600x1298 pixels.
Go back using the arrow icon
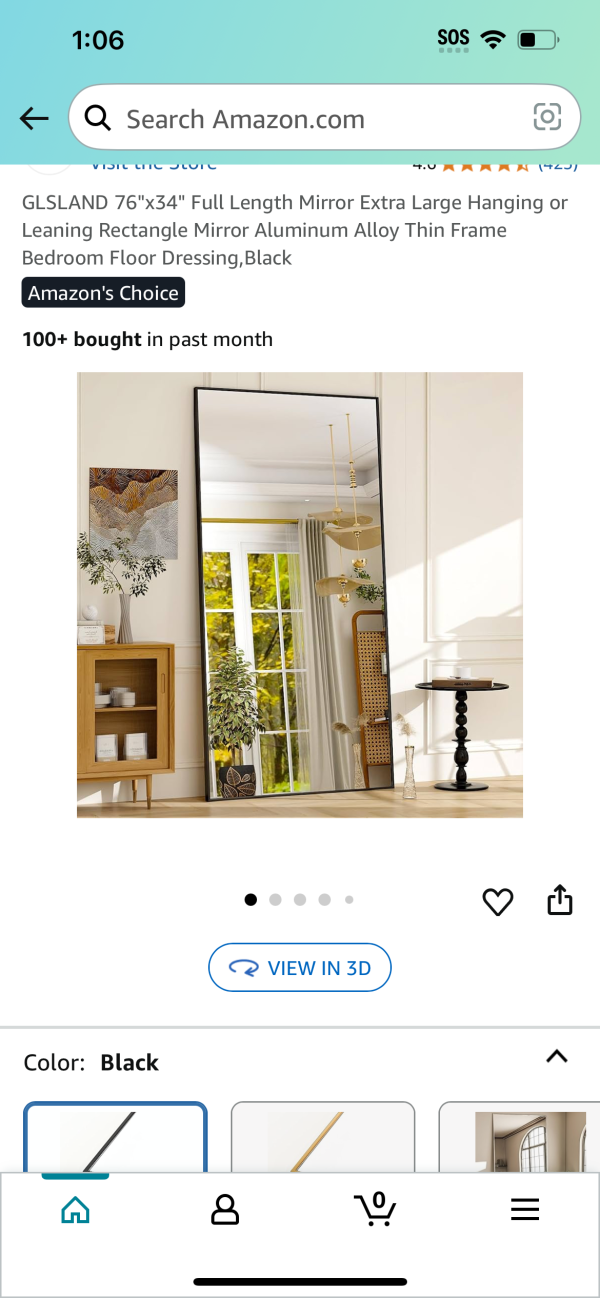click(x=34, y=119)
